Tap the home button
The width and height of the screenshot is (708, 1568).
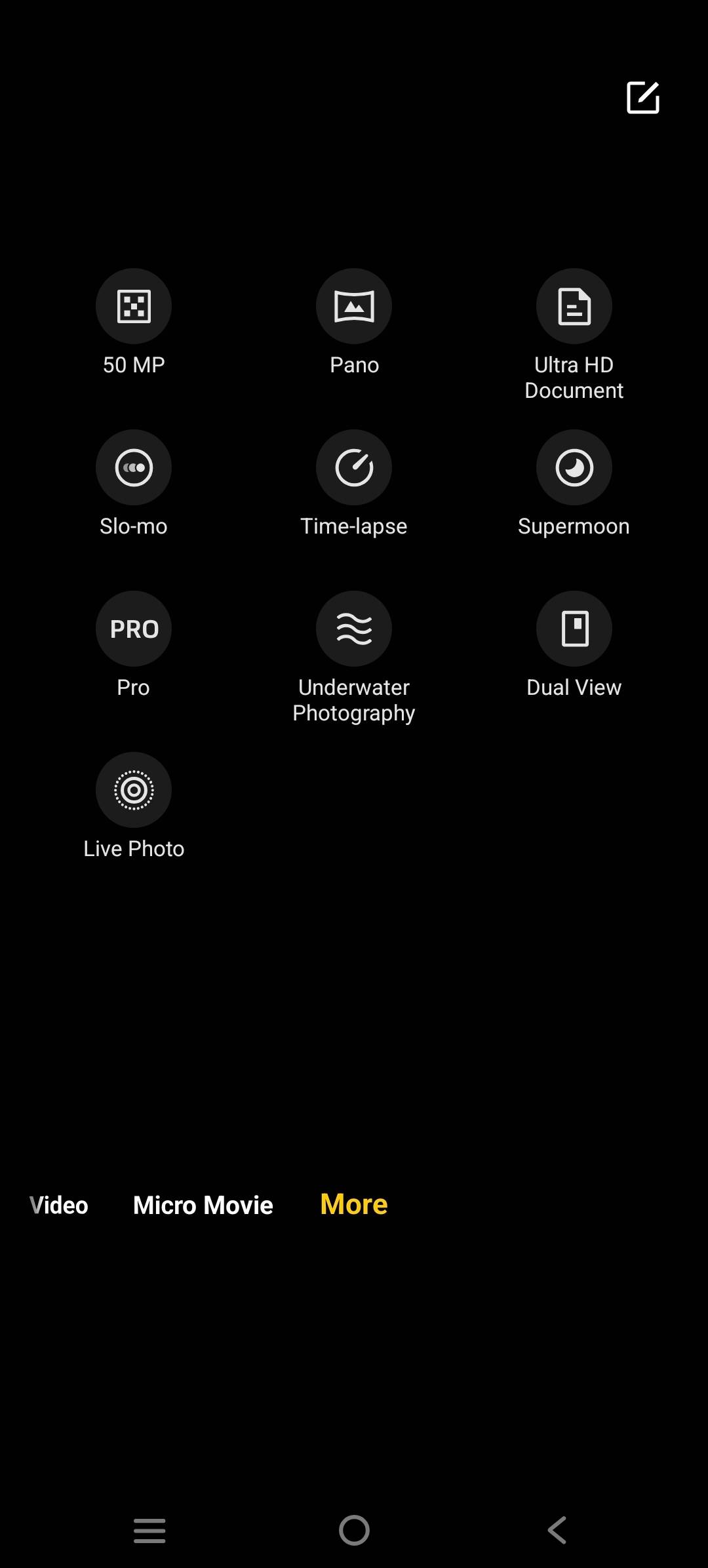pos(354,1531)
